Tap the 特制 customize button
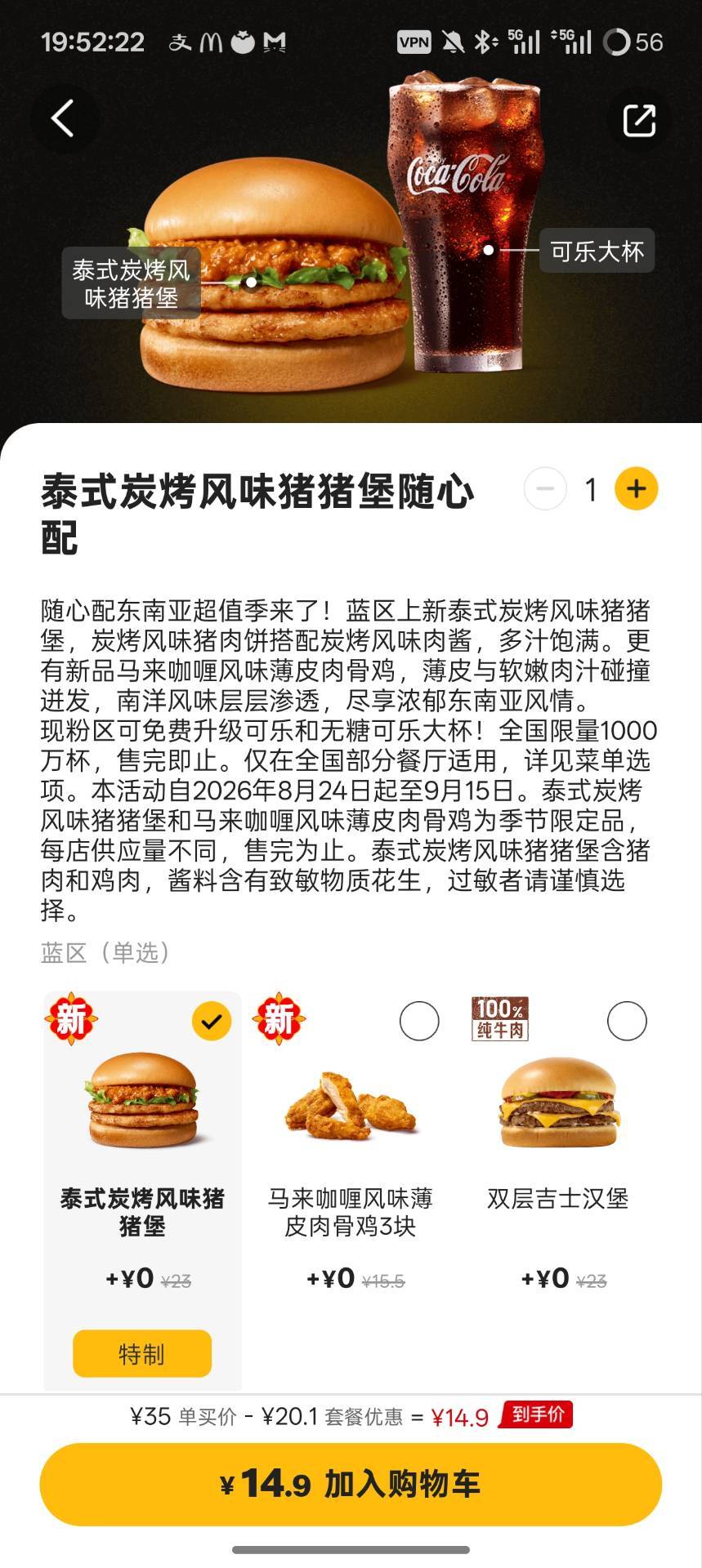Image resolution: width=702 pixels, height=1568 pixels. point(142,1354)
